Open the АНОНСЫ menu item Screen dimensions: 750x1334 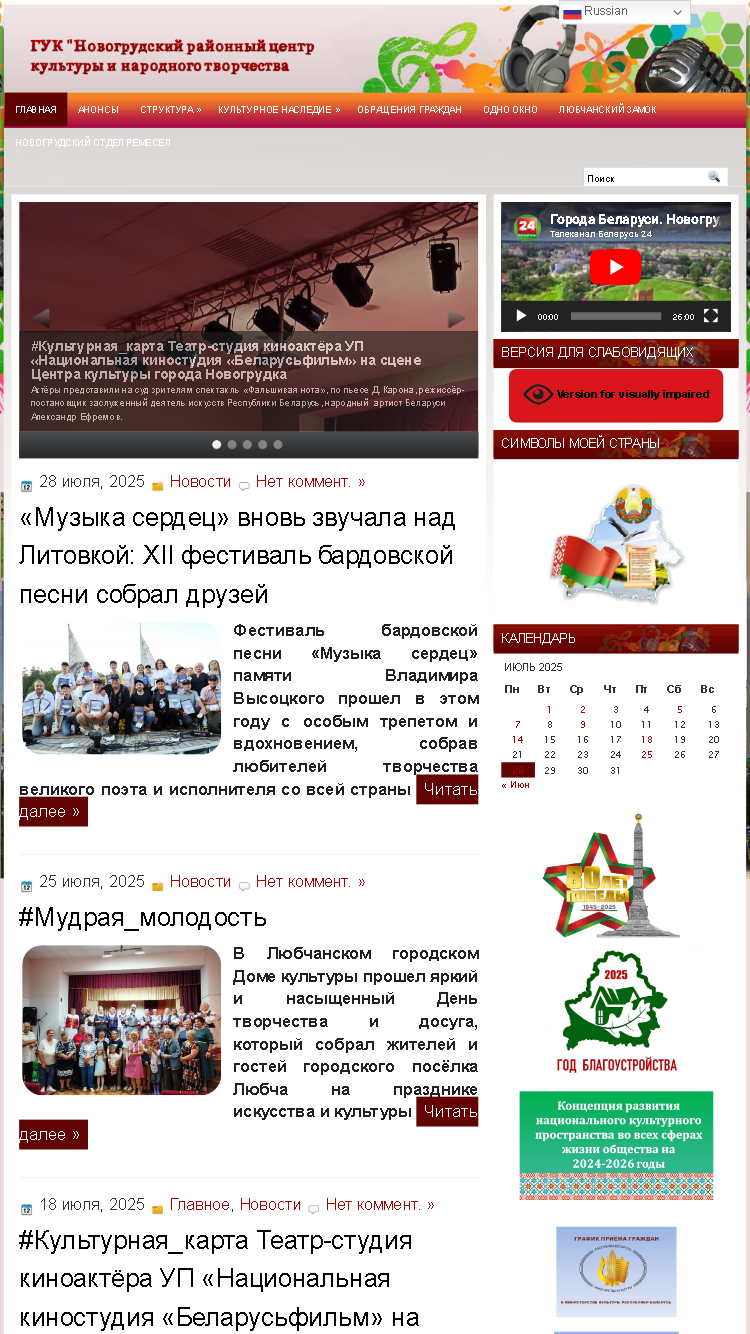(98, 110)
